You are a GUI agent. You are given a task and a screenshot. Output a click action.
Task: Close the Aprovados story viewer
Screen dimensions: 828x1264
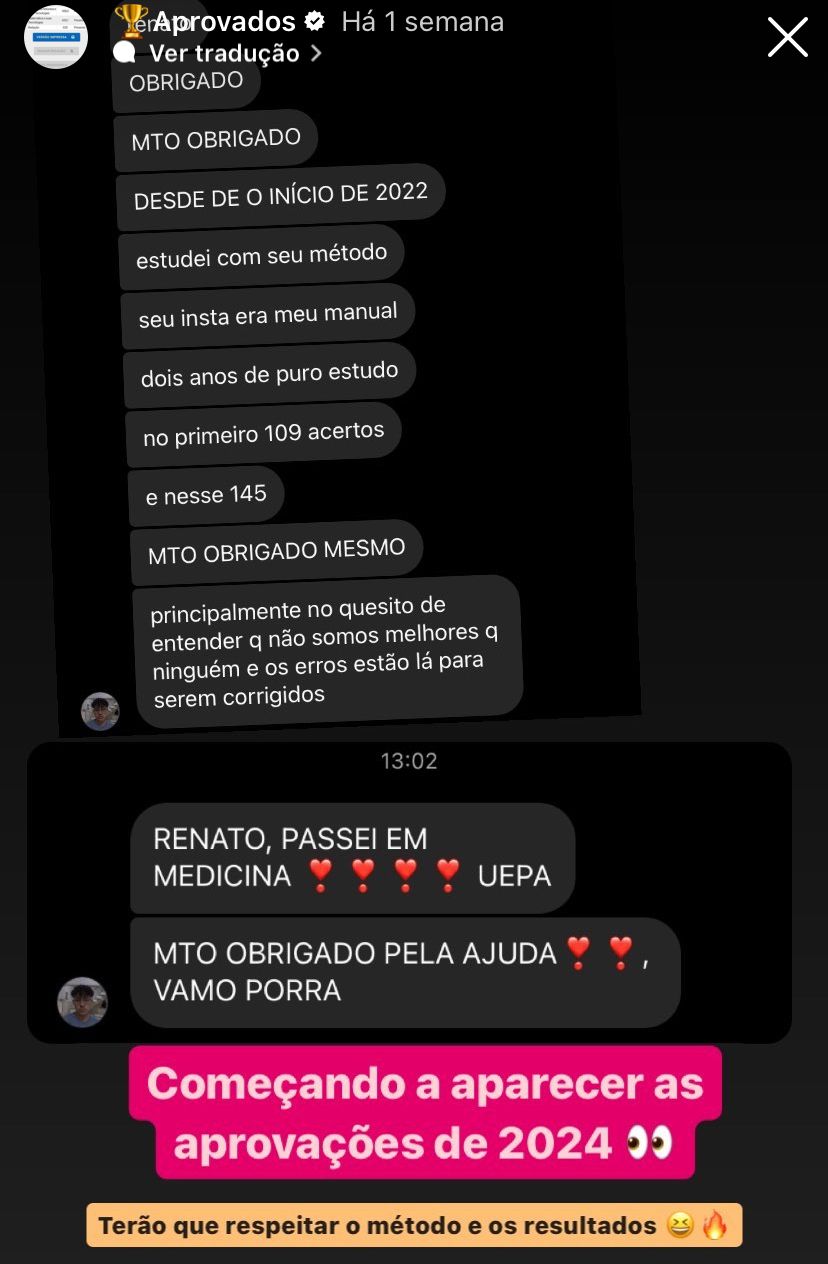(x=787, y=38)
